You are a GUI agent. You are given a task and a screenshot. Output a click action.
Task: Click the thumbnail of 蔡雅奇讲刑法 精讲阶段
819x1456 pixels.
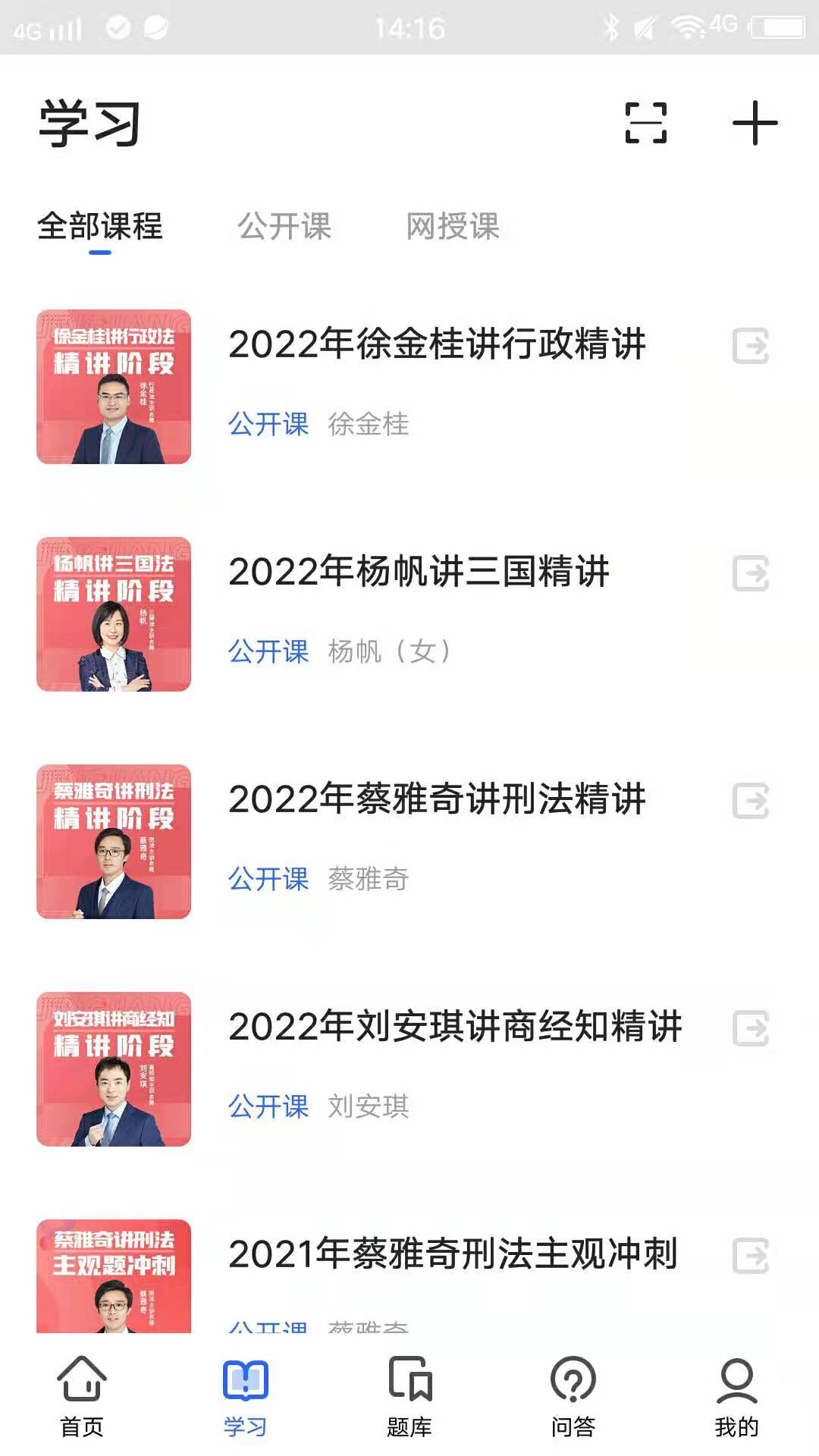pos(112,843)
